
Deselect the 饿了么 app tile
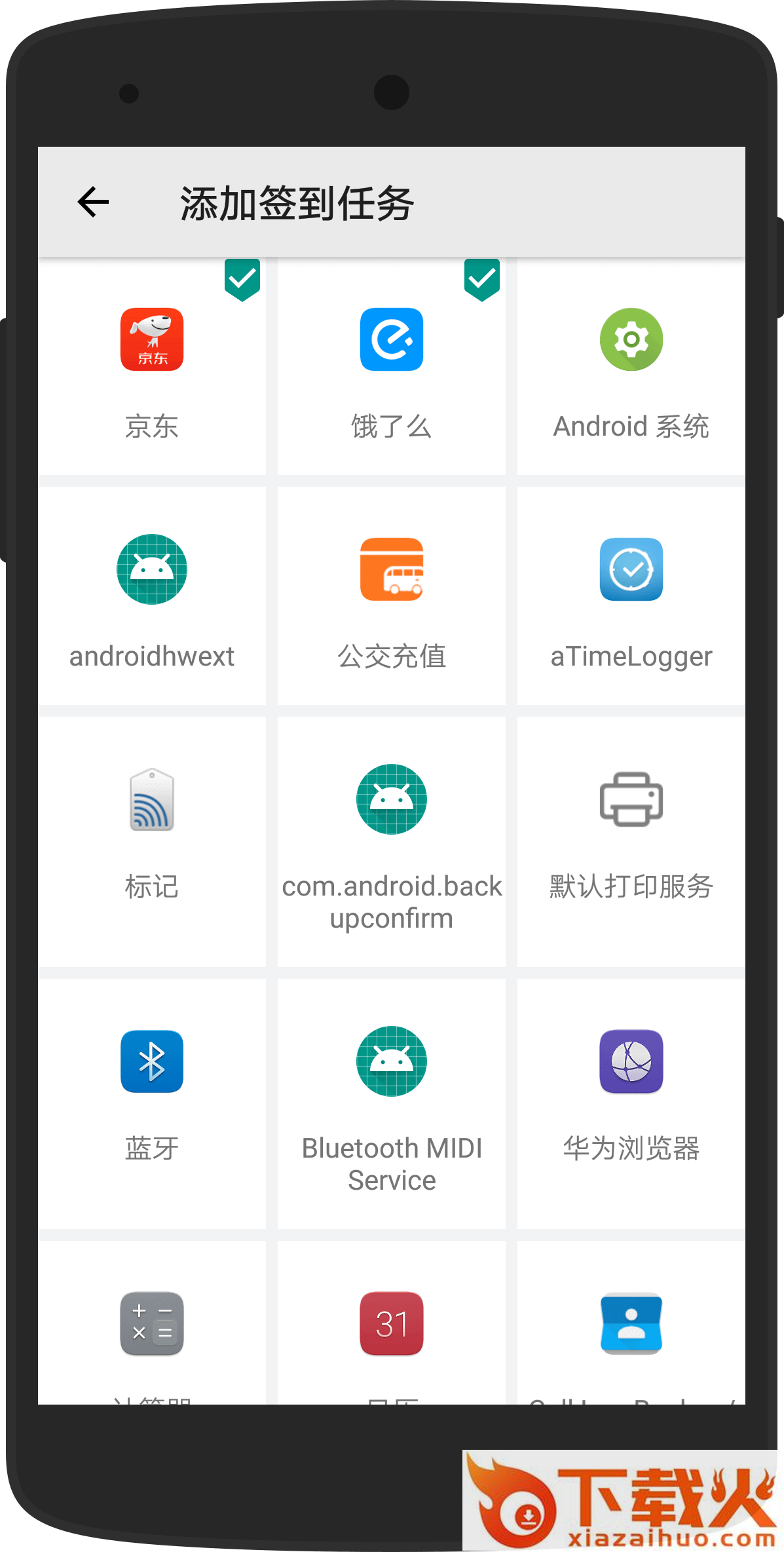392,366
